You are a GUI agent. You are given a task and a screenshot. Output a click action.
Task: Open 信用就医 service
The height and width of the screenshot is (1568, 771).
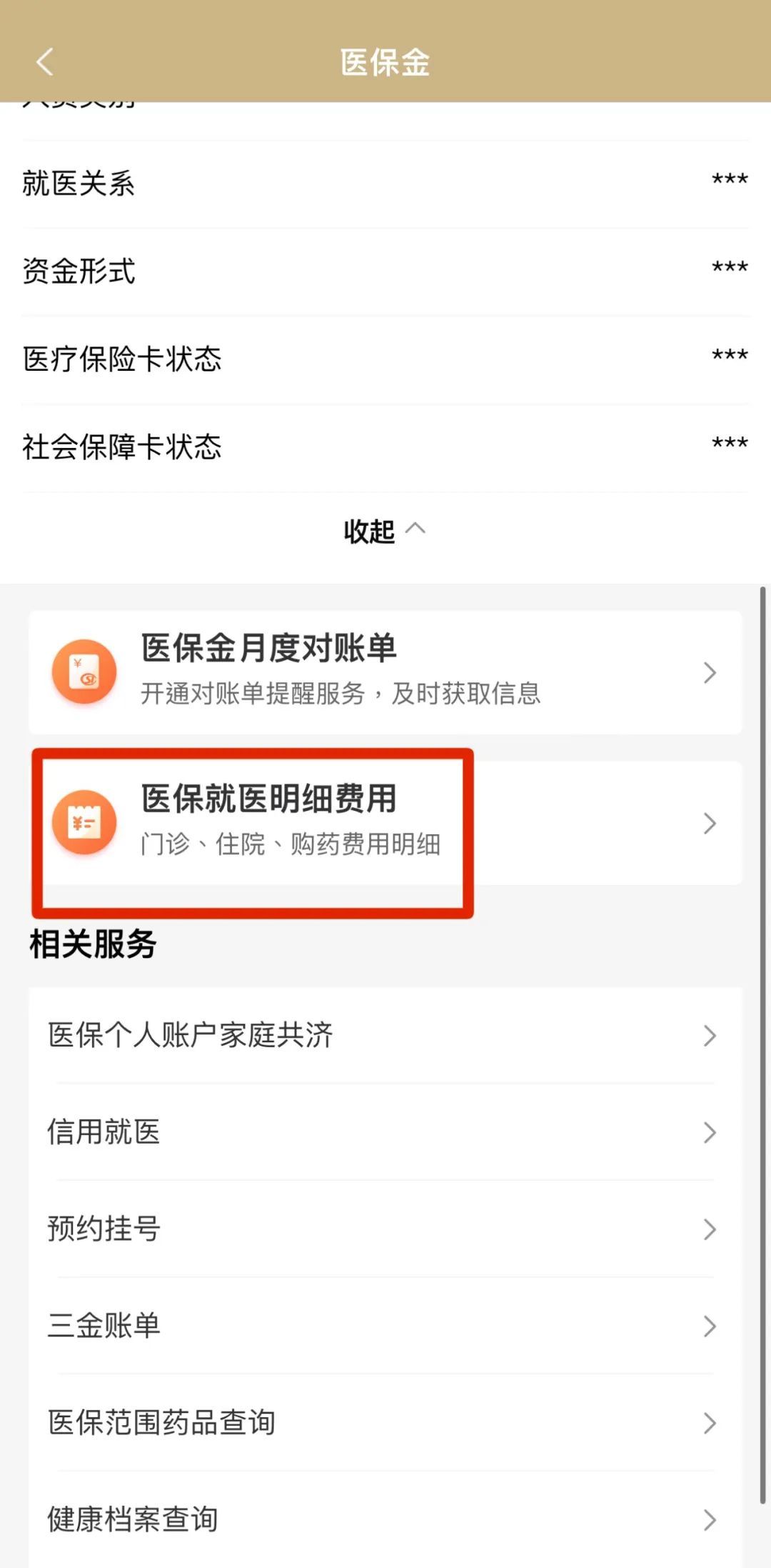tap(385, 1132)
